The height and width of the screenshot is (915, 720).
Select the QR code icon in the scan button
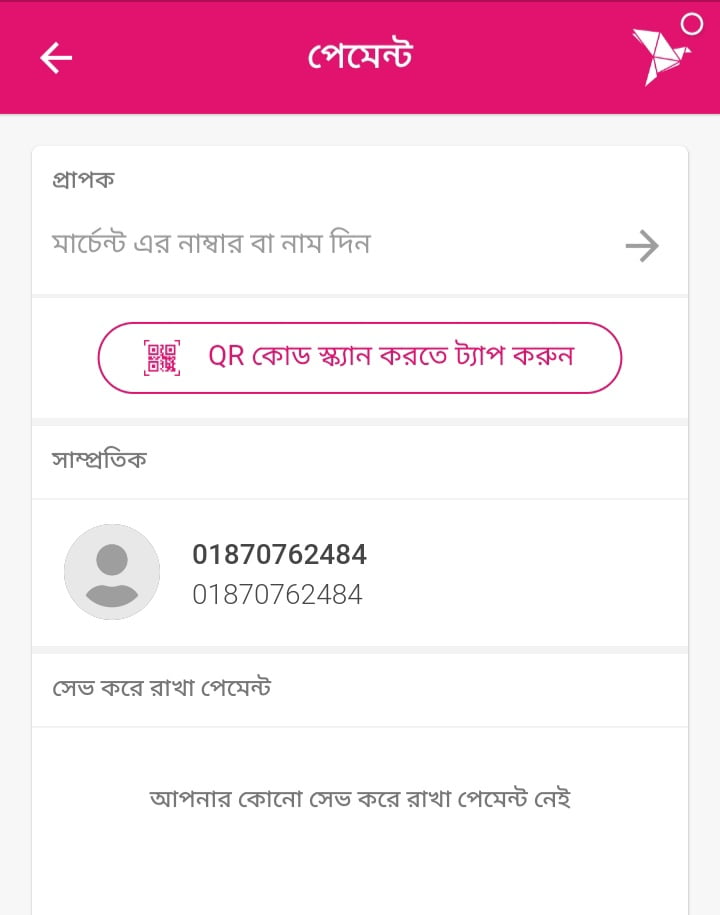pos(160,356)
